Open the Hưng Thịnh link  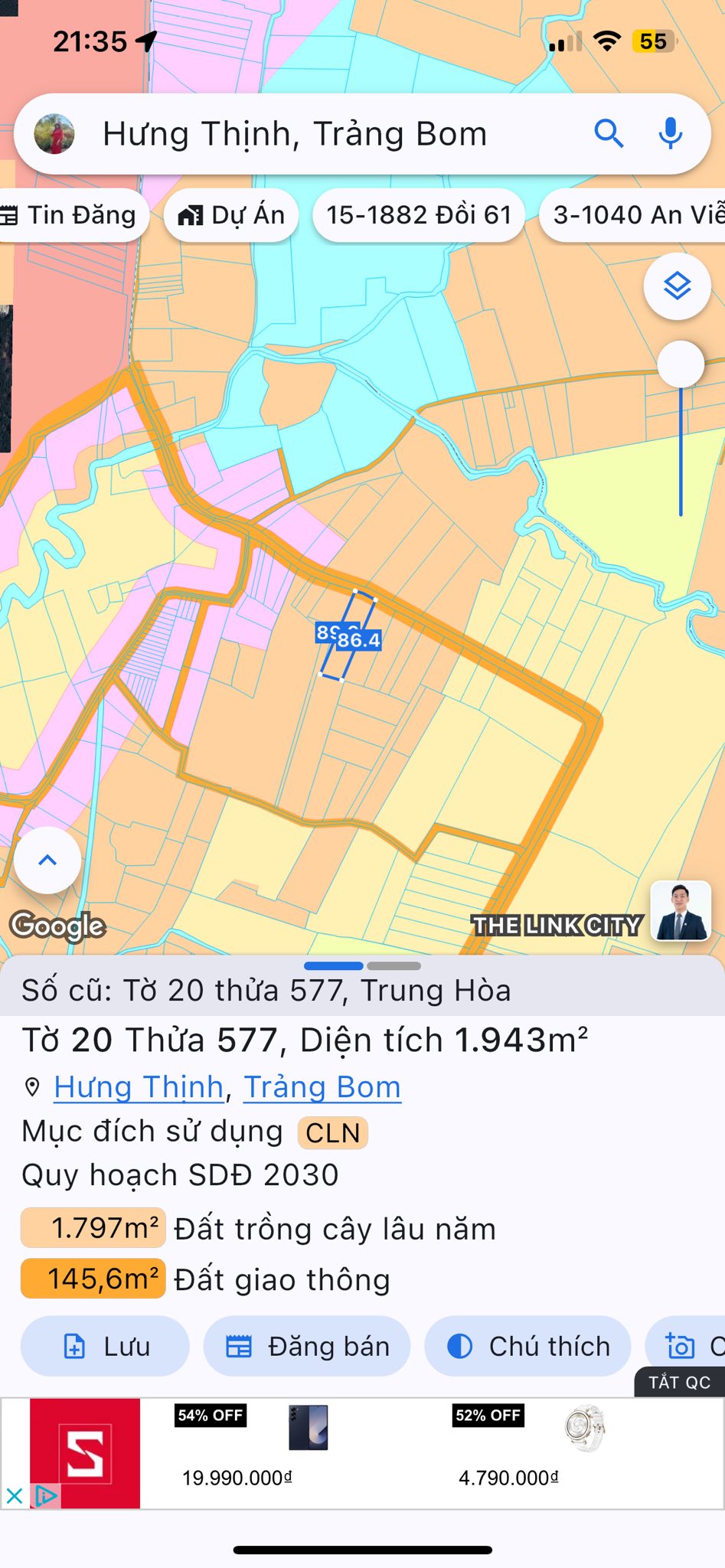point(139,1087)
